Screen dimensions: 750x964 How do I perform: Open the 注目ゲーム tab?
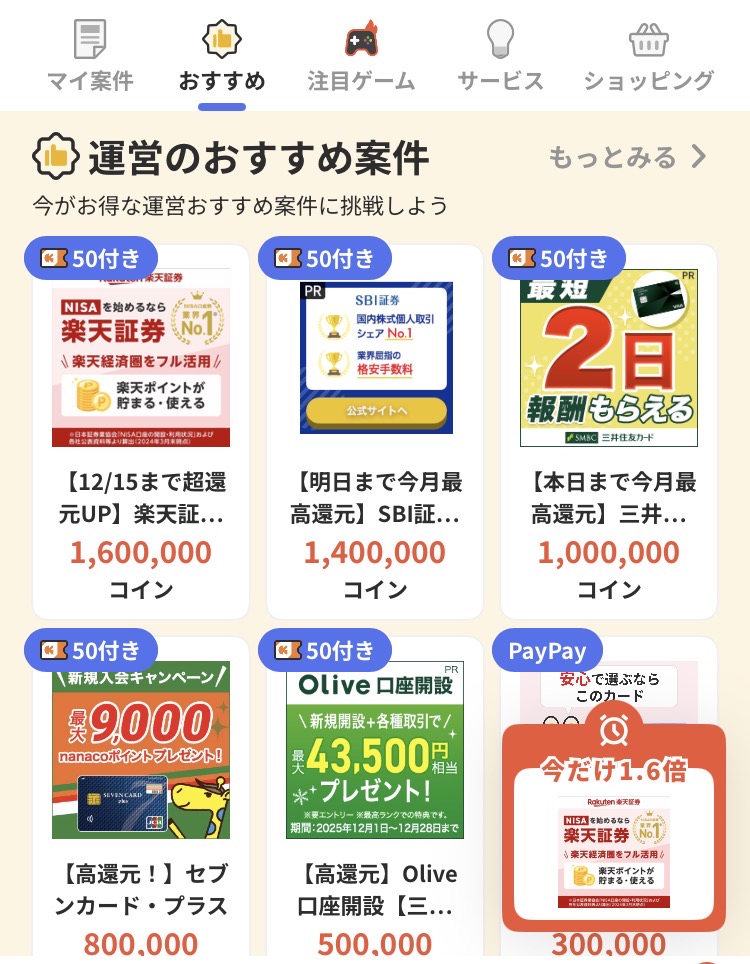coord(361,56)
